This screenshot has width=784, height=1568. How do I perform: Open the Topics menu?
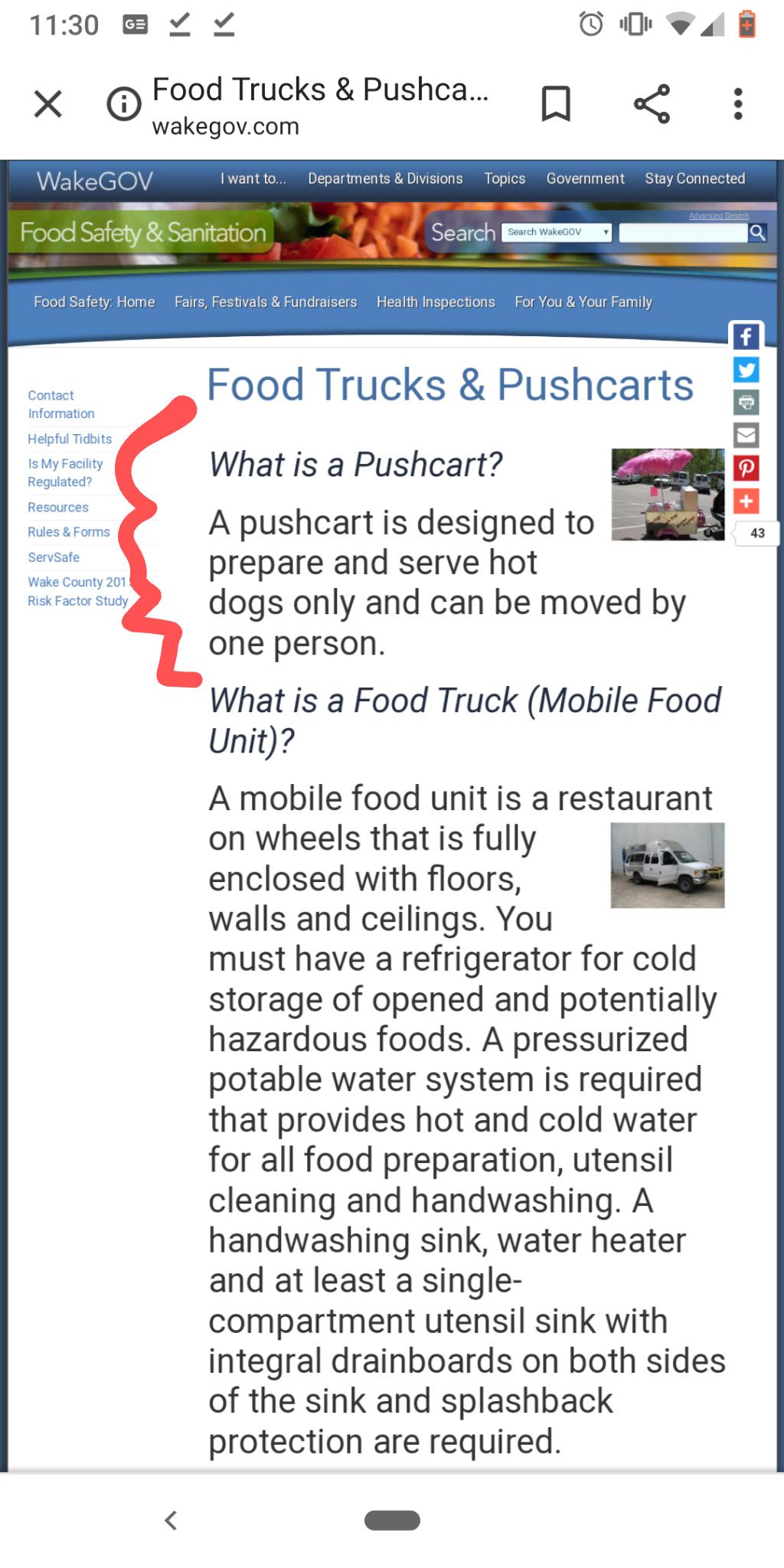click(x=505, y=178)
